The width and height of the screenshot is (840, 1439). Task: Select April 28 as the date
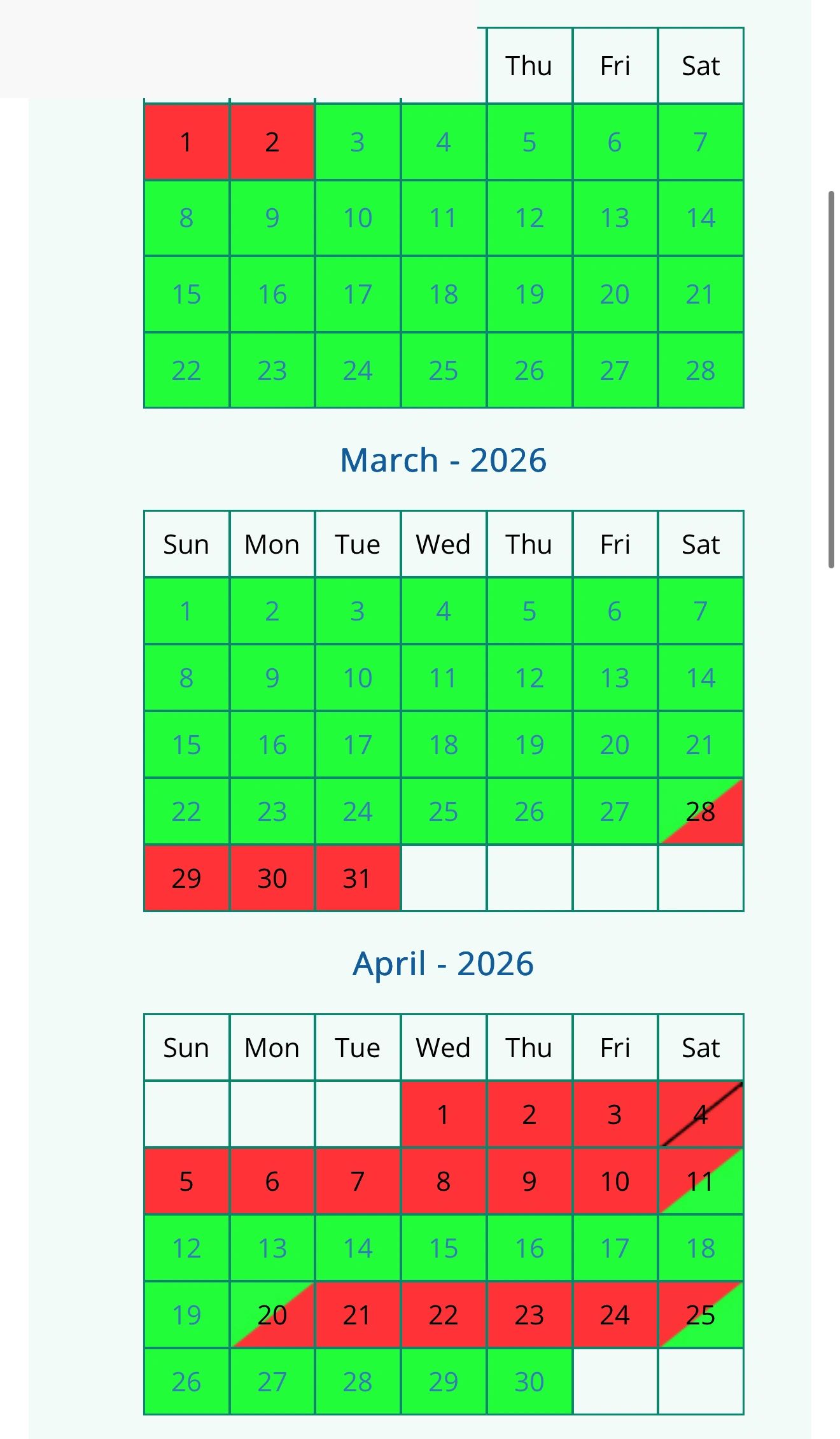pyautogui.click(x=357, y=1382)
